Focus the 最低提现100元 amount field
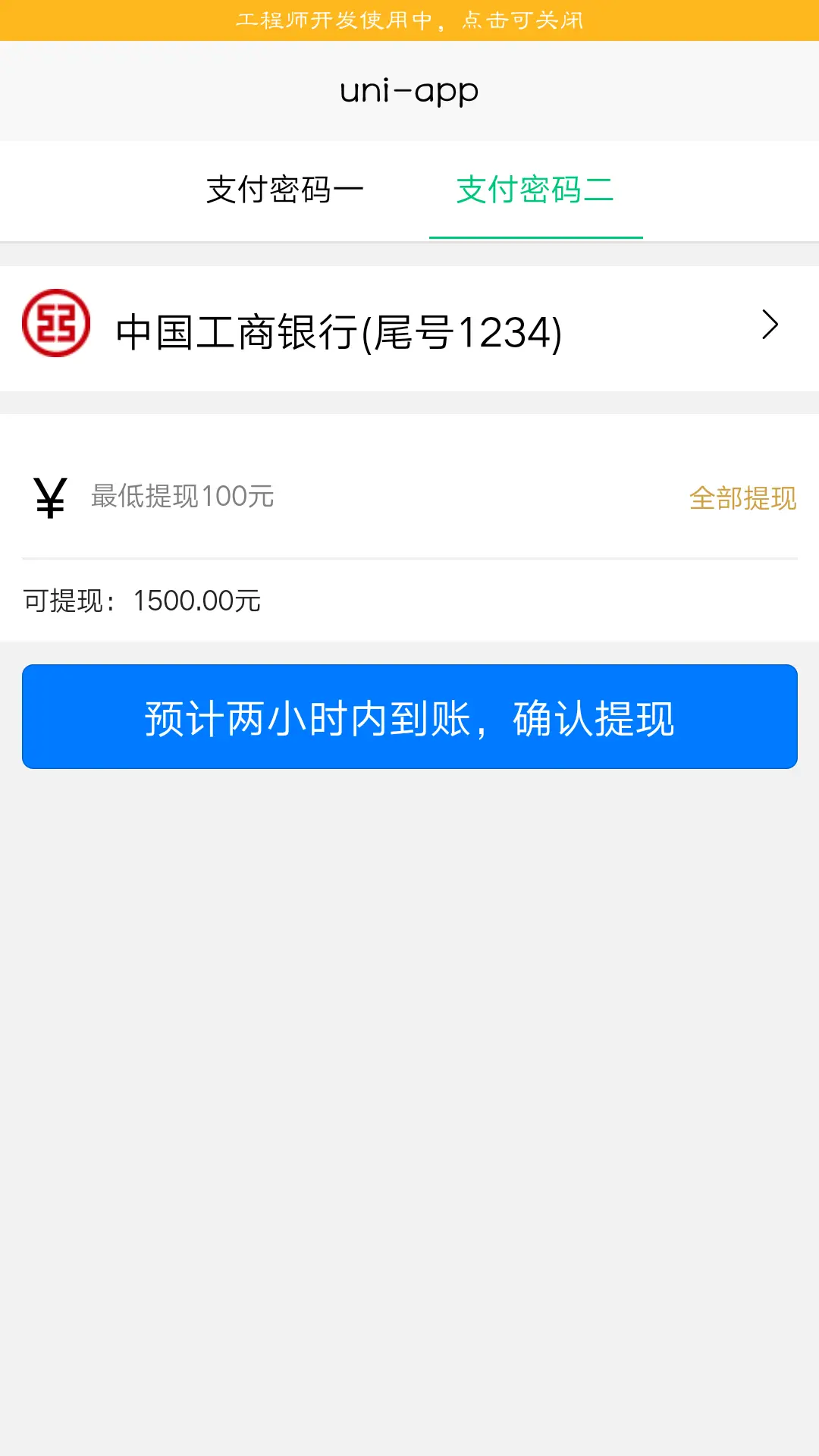Viewport: 819px width, 1456px height. [379, 497]
